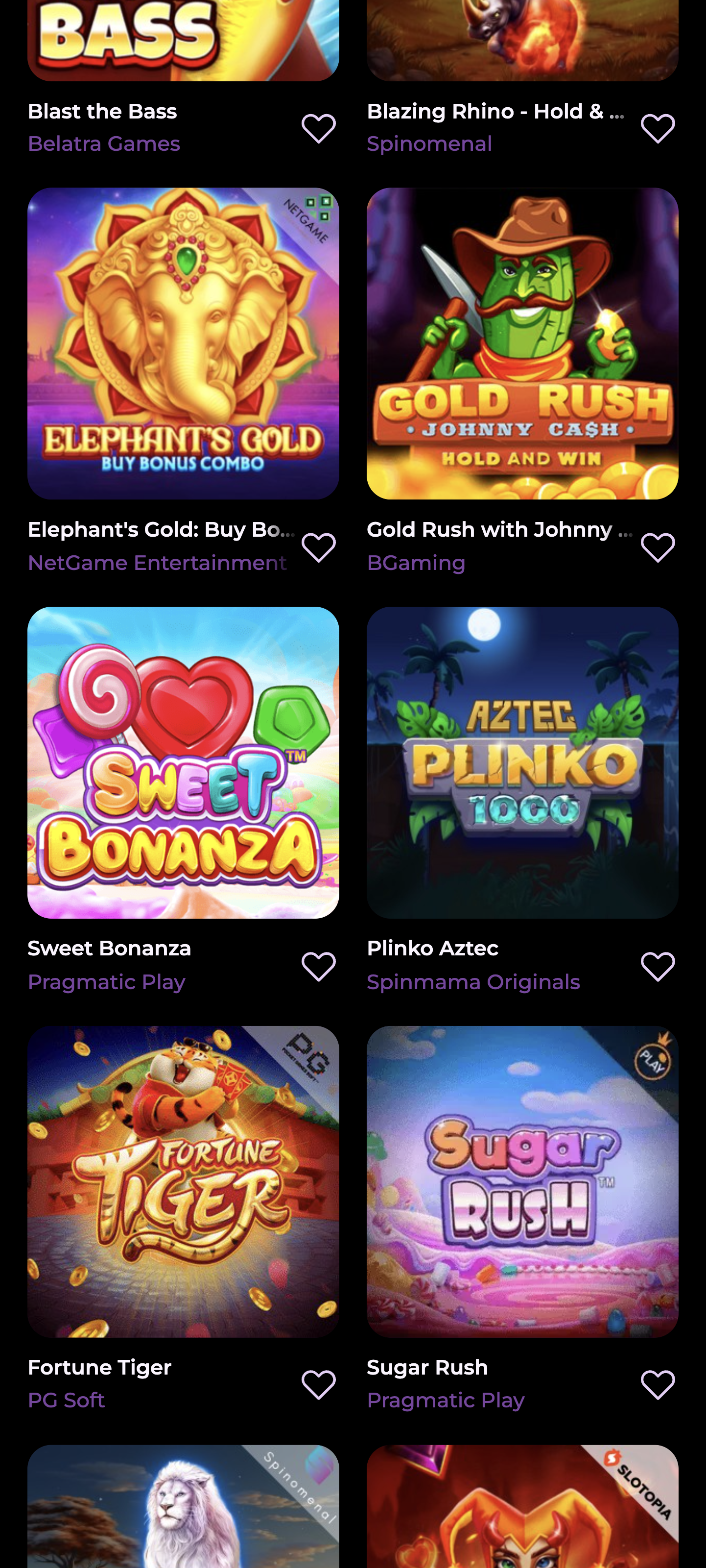Image resolution: width=706 pixels, height=1568 pixels.
Task: Mark Sweet Bonanza as favorite
Action: [x=318, y=966]
